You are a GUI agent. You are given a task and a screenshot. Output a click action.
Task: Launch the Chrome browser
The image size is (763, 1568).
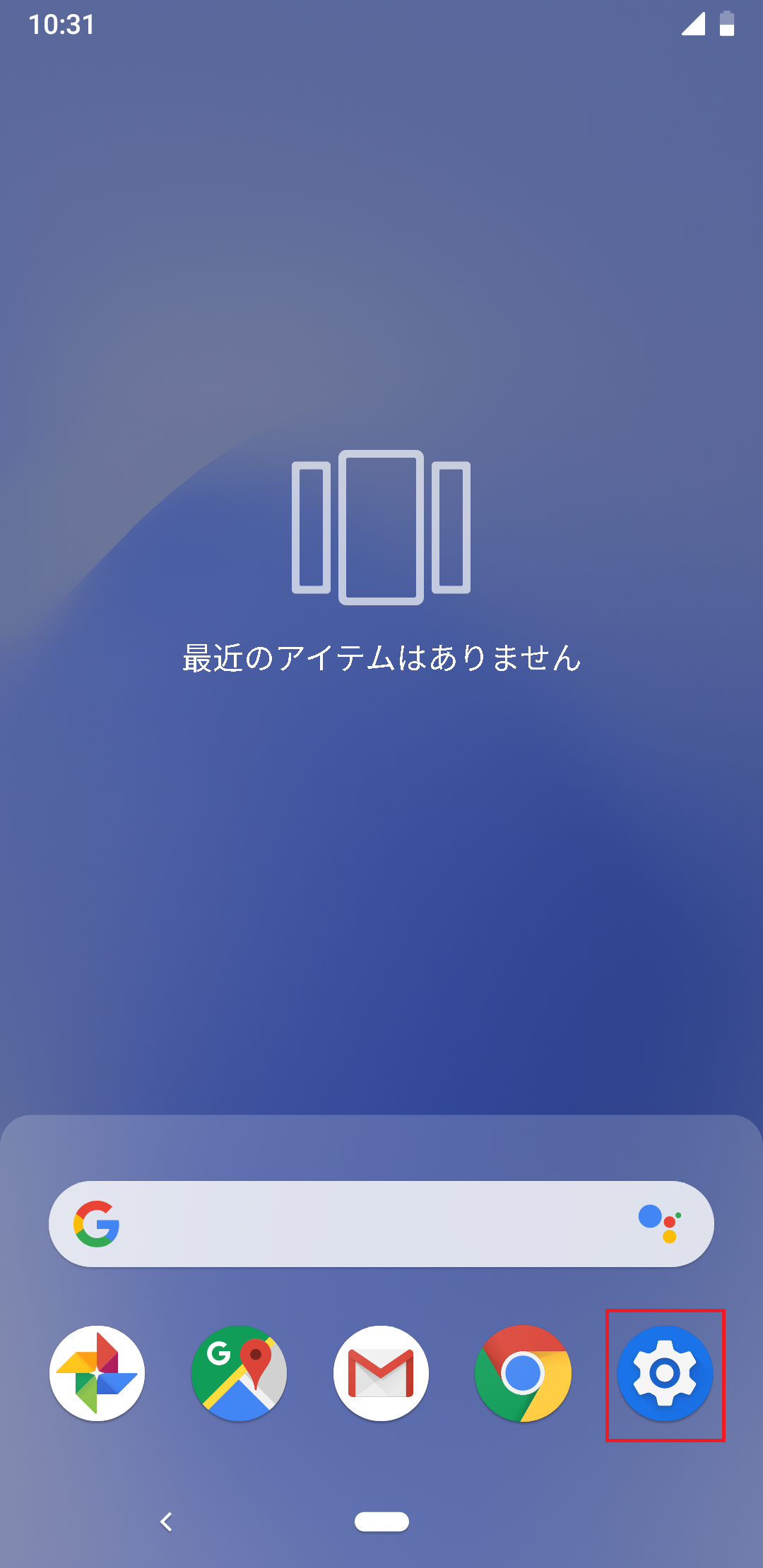pos(523,1372)
